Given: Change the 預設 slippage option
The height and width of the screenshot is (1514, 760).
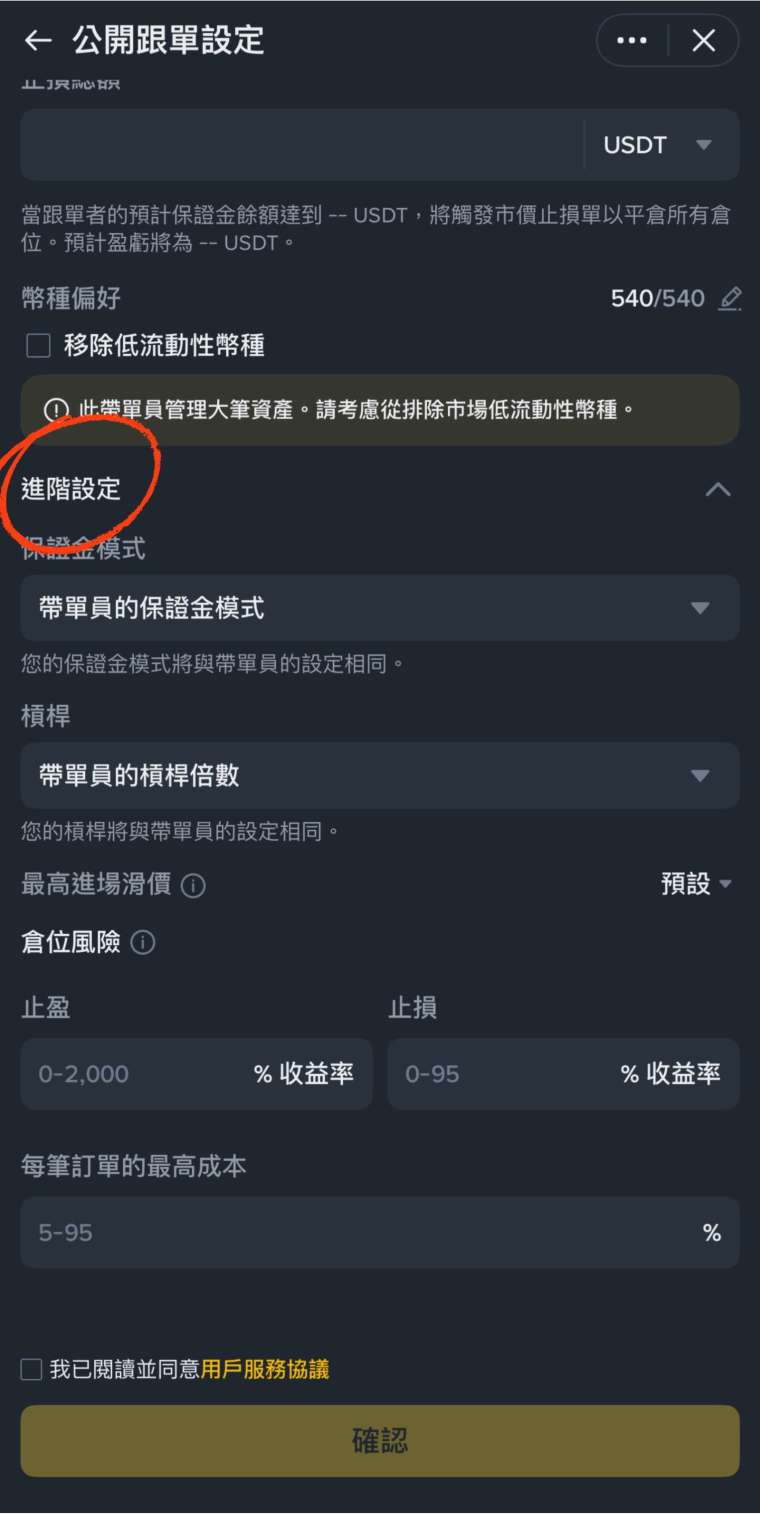Looking at the screenshot, I should tap(697, 884).
